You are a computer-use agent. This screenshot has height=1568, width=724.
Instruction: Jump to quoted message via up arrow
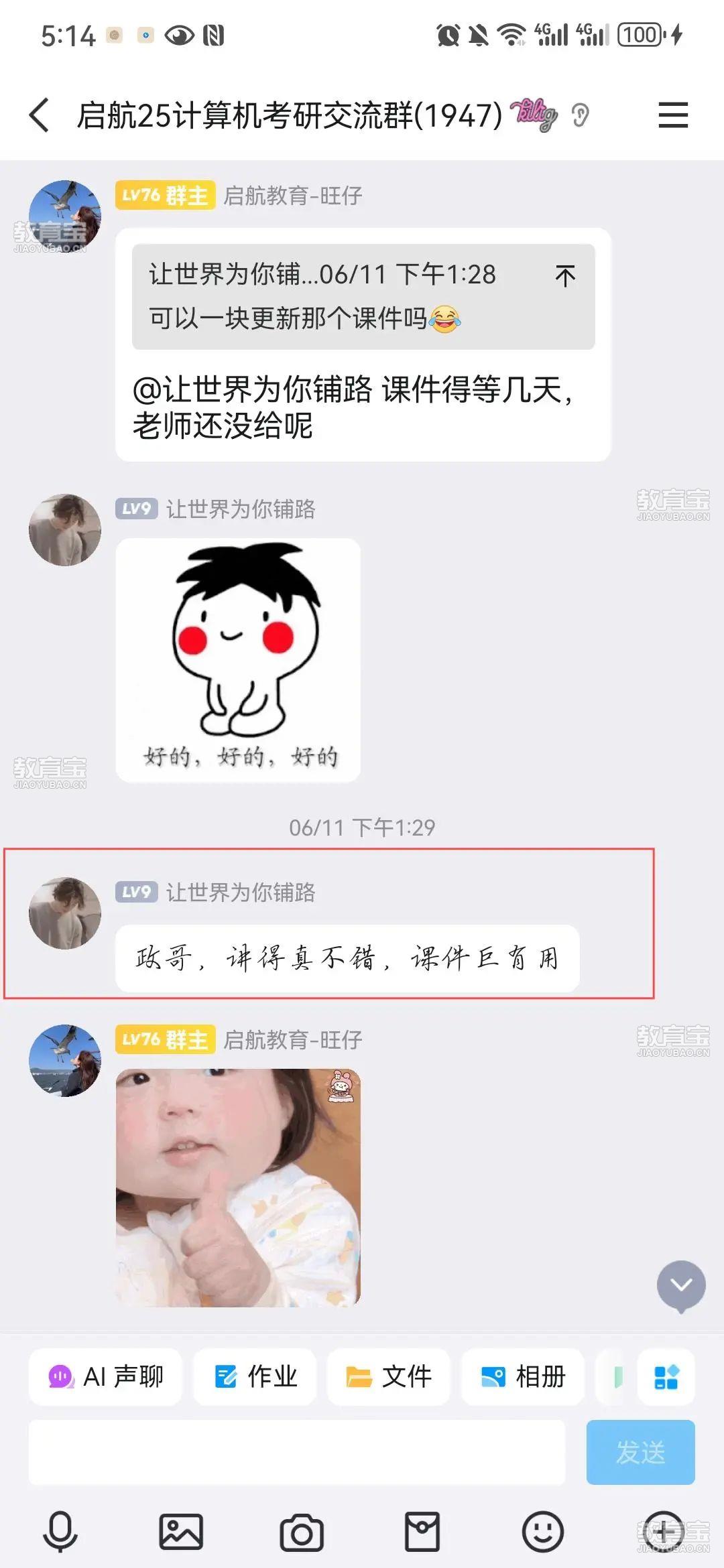click(565, 275)
